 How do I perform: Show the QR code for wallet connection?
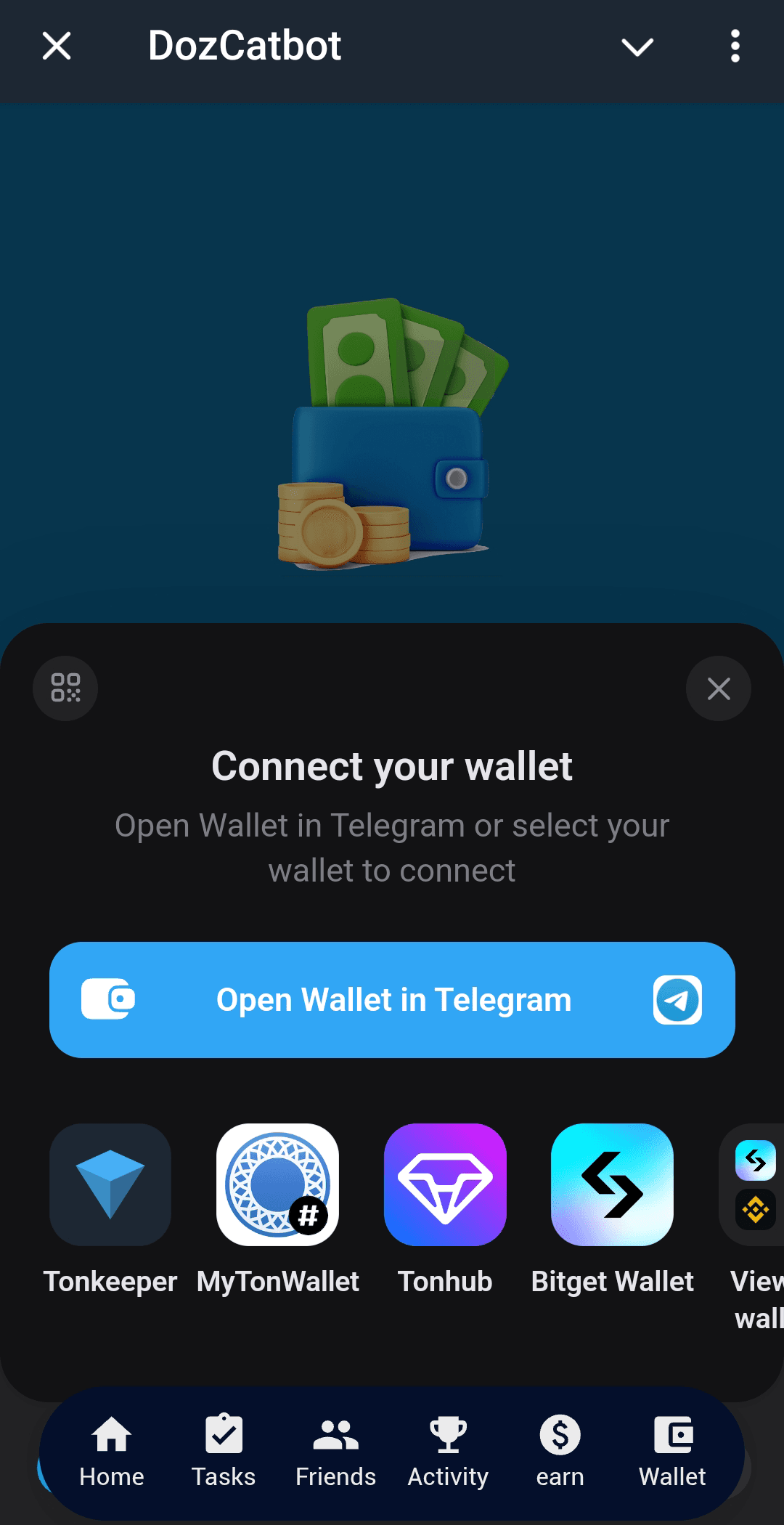[x=65, y=688]
